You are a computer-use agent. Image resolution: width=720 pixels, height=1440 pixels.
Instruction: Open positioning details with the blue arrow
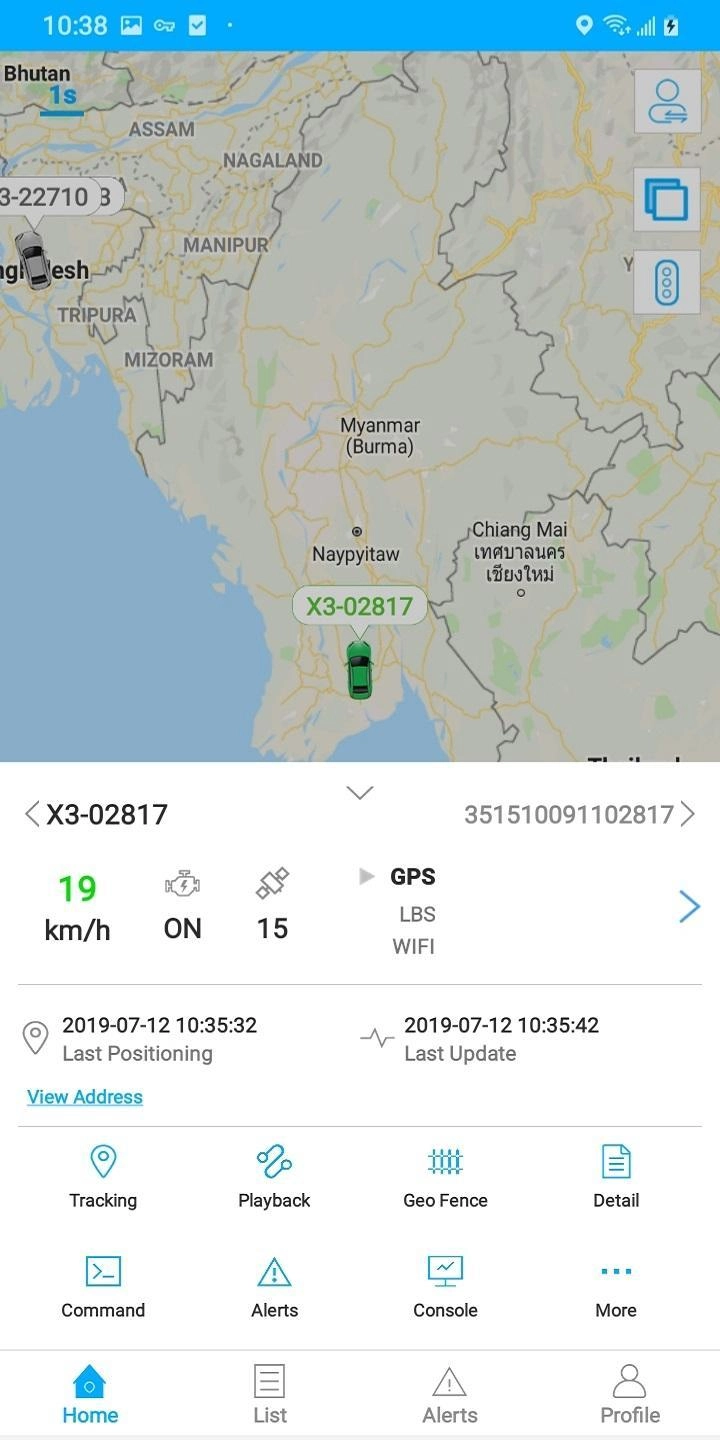689,907
